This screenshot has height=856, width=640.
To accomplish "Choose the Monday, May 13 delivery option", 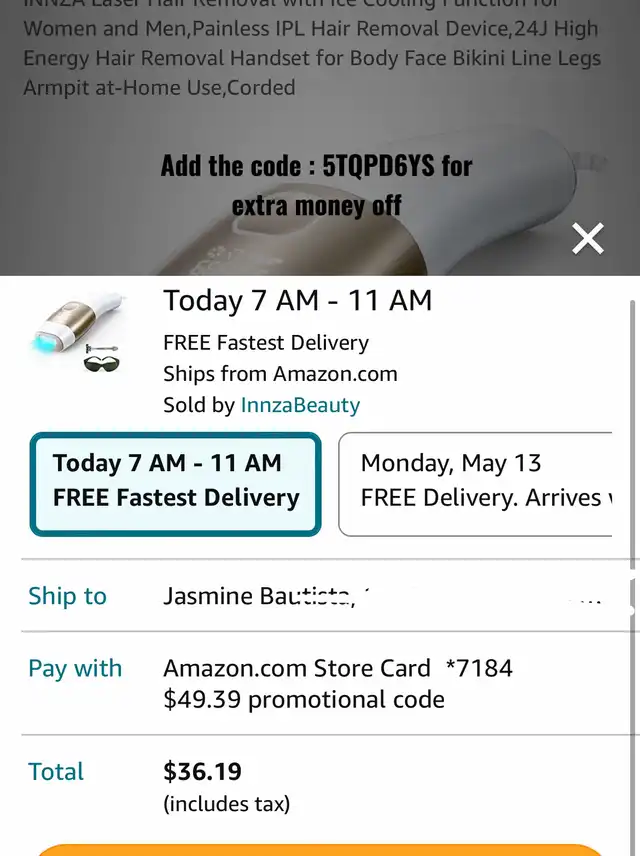I will coord(476,484).
